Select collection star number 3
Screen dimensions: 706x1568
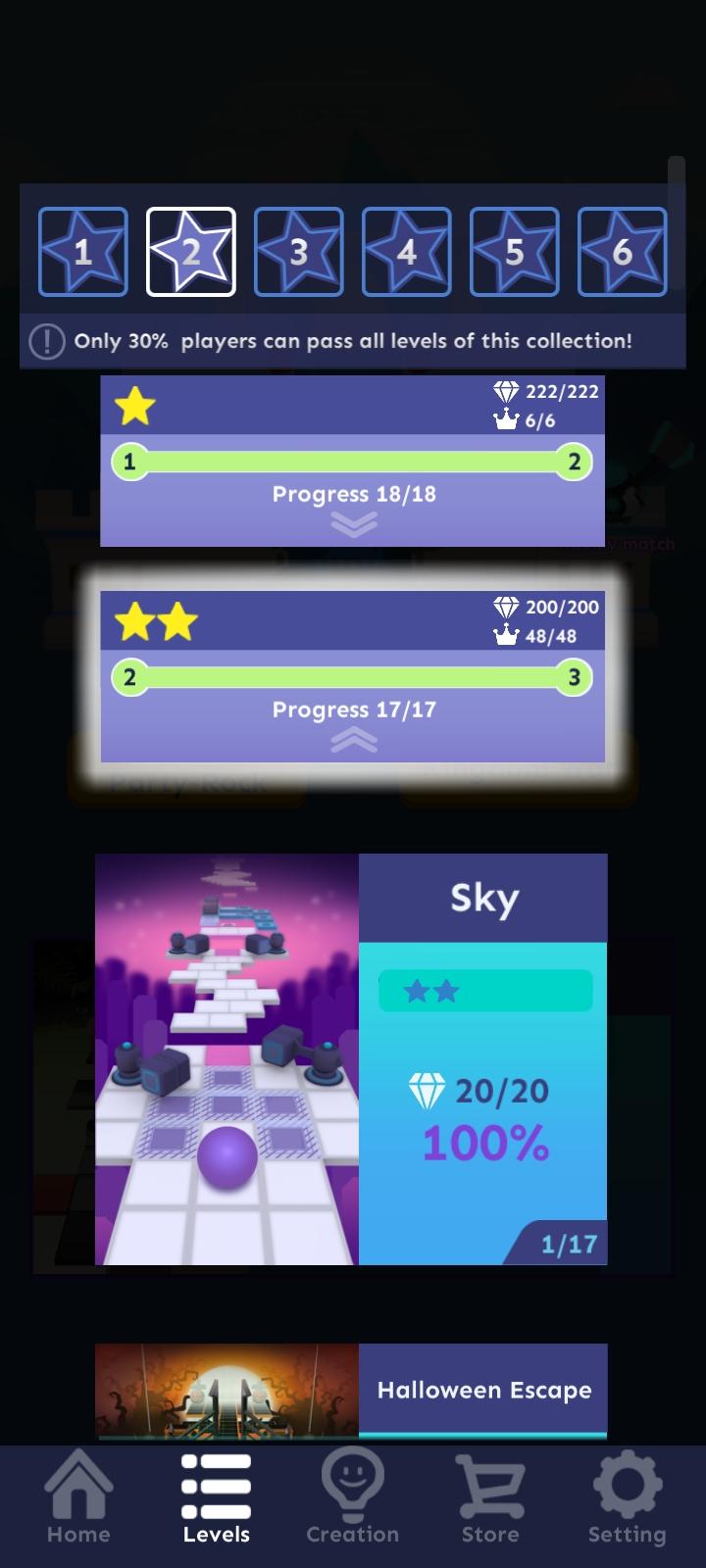299,250
